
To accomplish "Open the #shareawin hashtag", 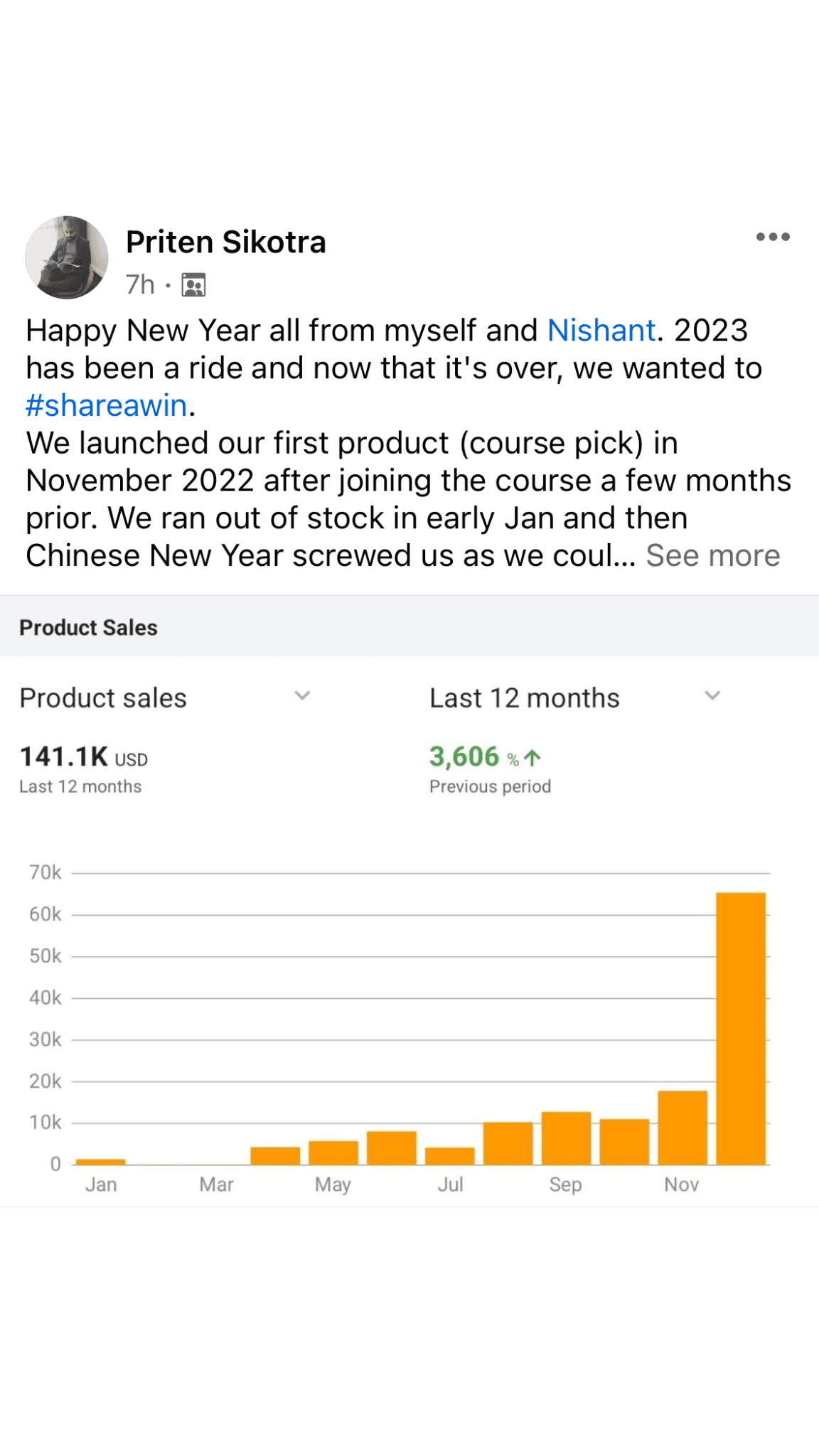I will 107,405.
